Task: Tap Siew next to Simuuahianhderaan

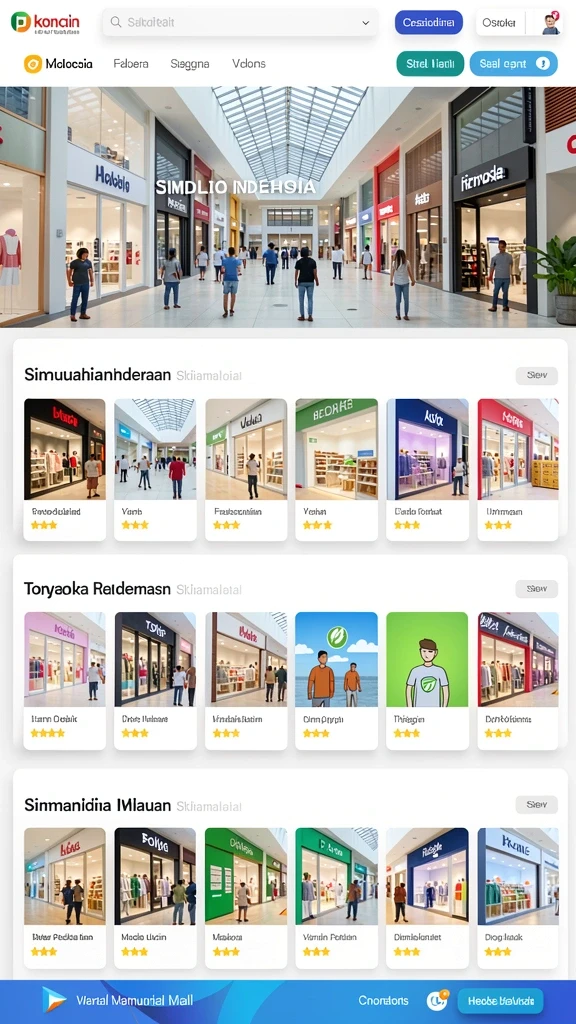Action: point(537,376)
